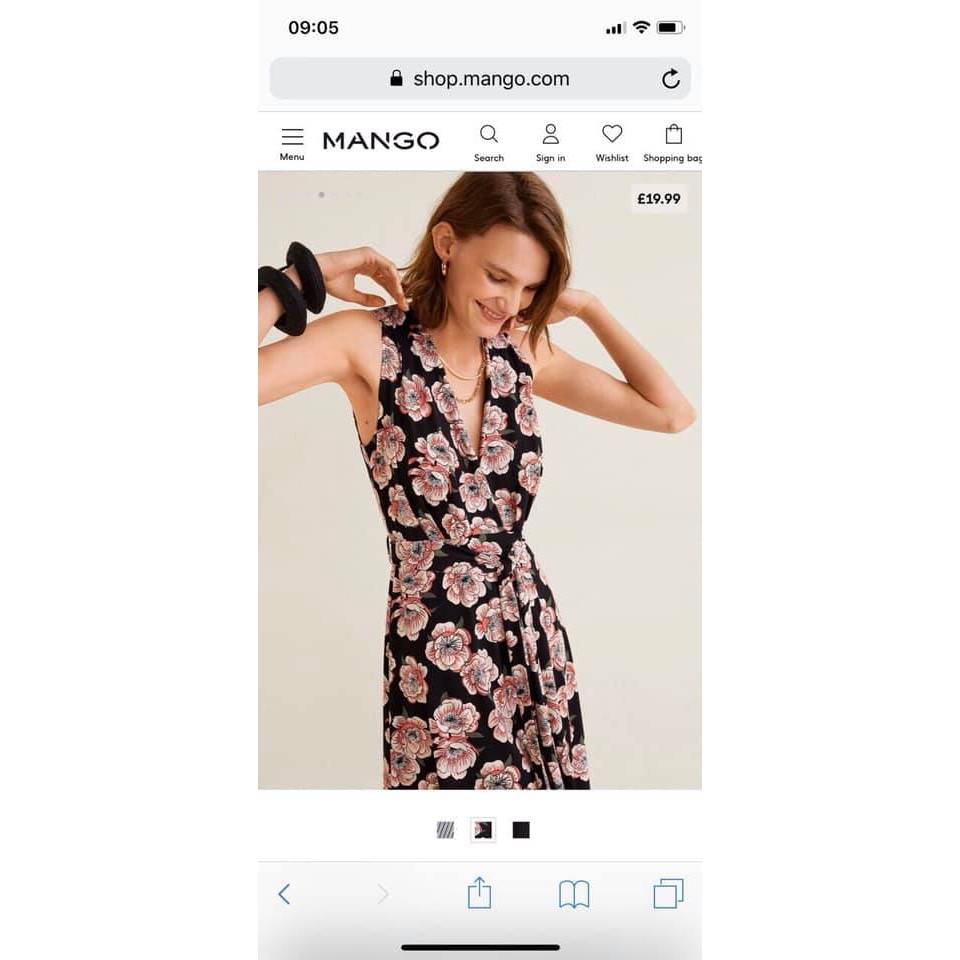This screenshot has height=960, width=960.
Task: Open the Menu drawer
Action: coord(292,142)
